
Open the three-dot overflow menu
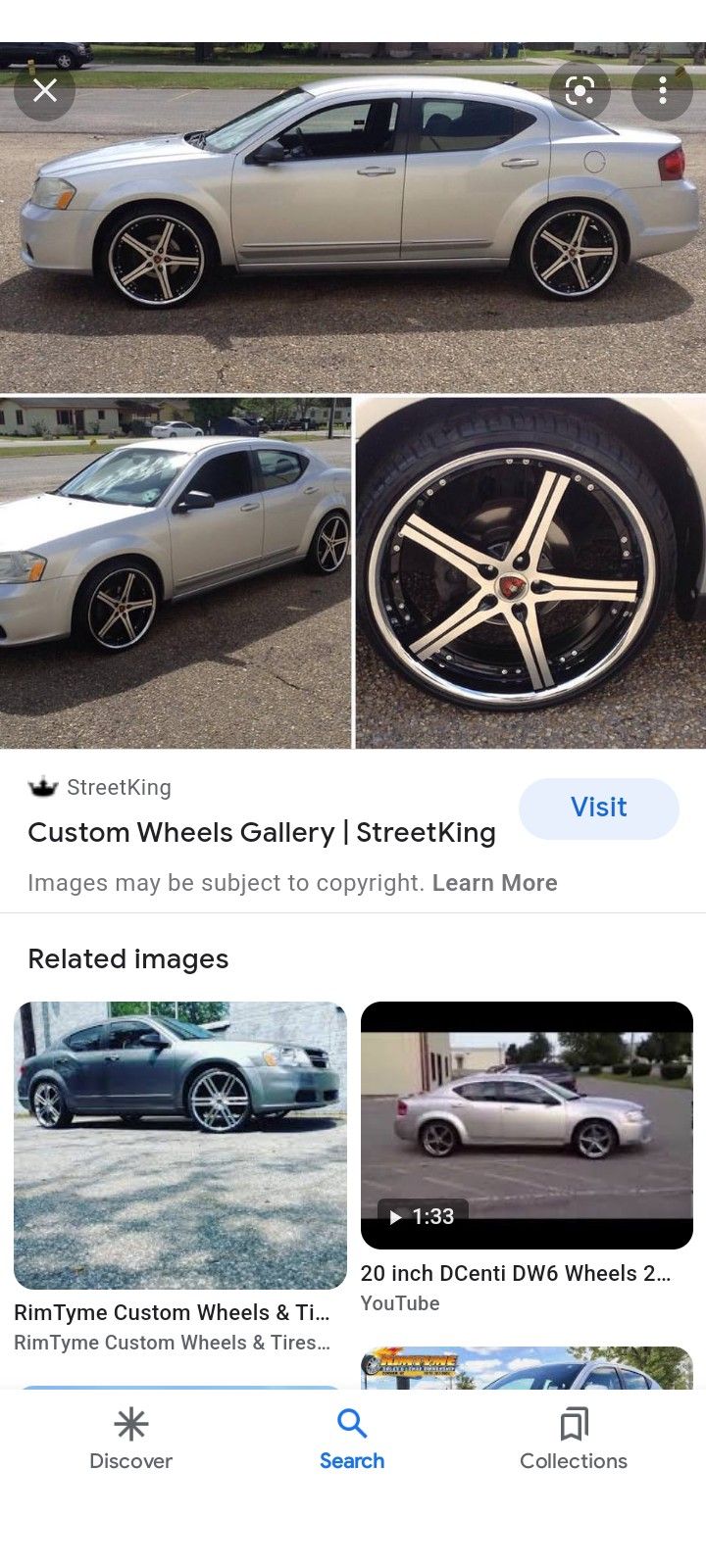(x=662, y=91)
